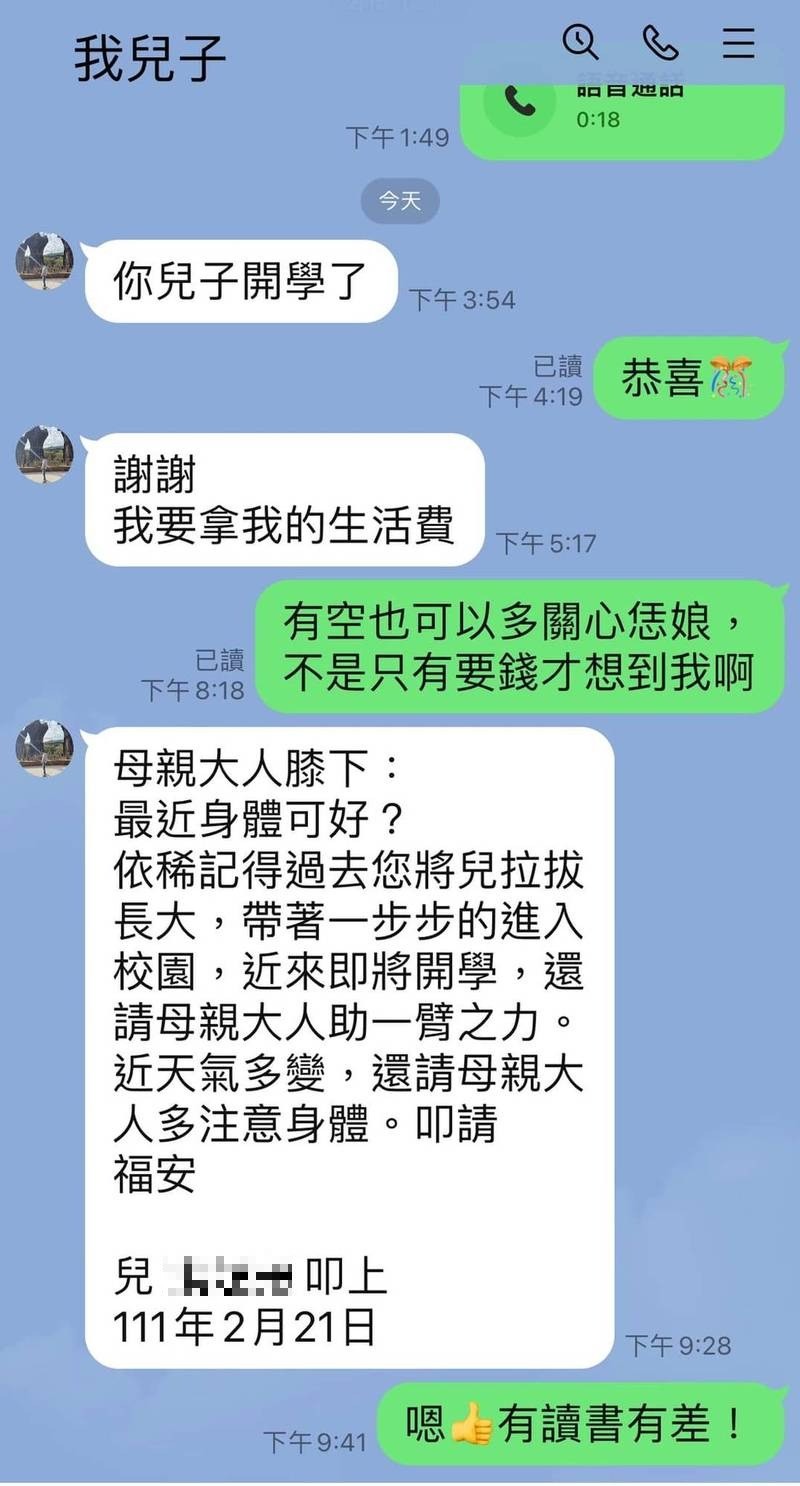Viewport: 800px width, 1486px height.
Task: Open sender's avatar beside 你兒子開學了
Action: pyautogui.click(x=45, y=262)
